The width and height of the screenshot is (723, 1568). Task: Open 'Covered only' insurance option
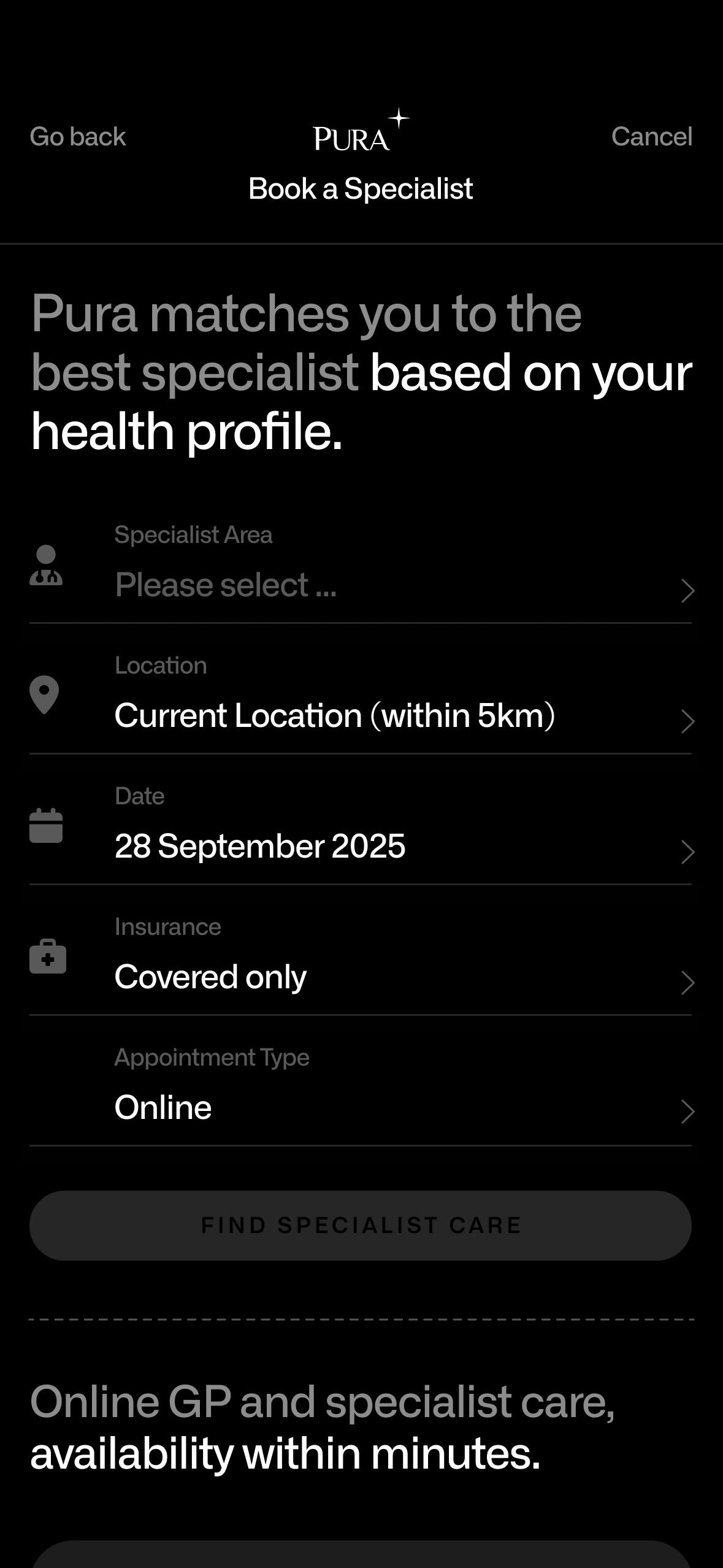click(x=211, y=977)
